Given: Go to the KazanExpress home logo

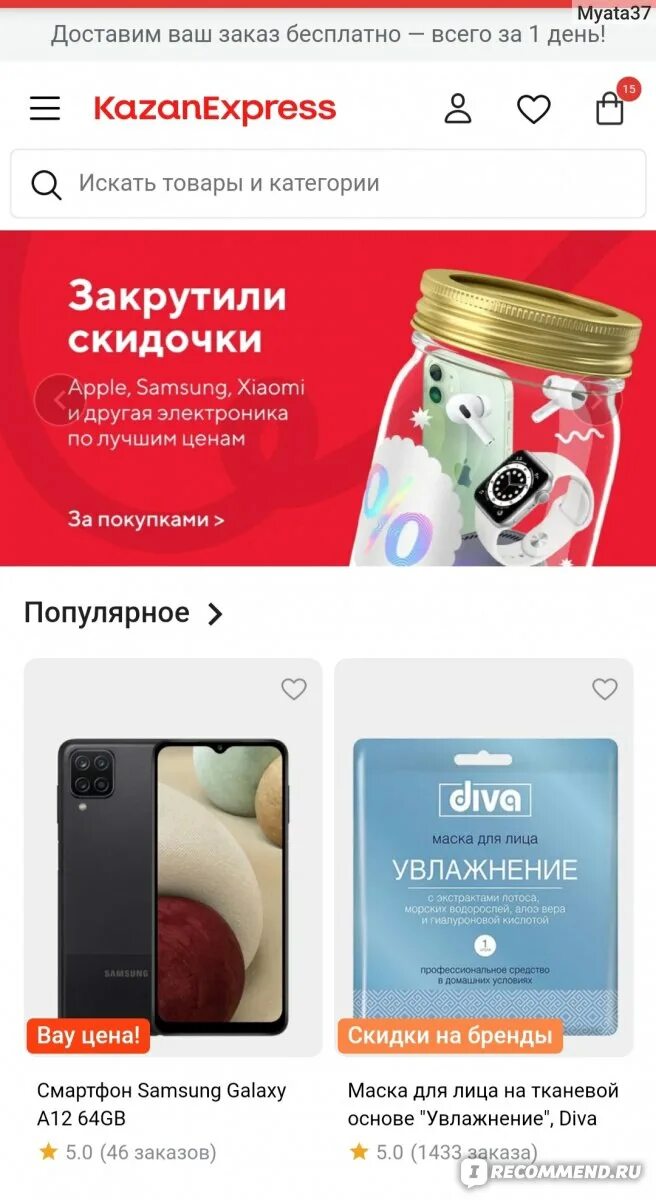Looking at the screenshot, I should 215,108.
